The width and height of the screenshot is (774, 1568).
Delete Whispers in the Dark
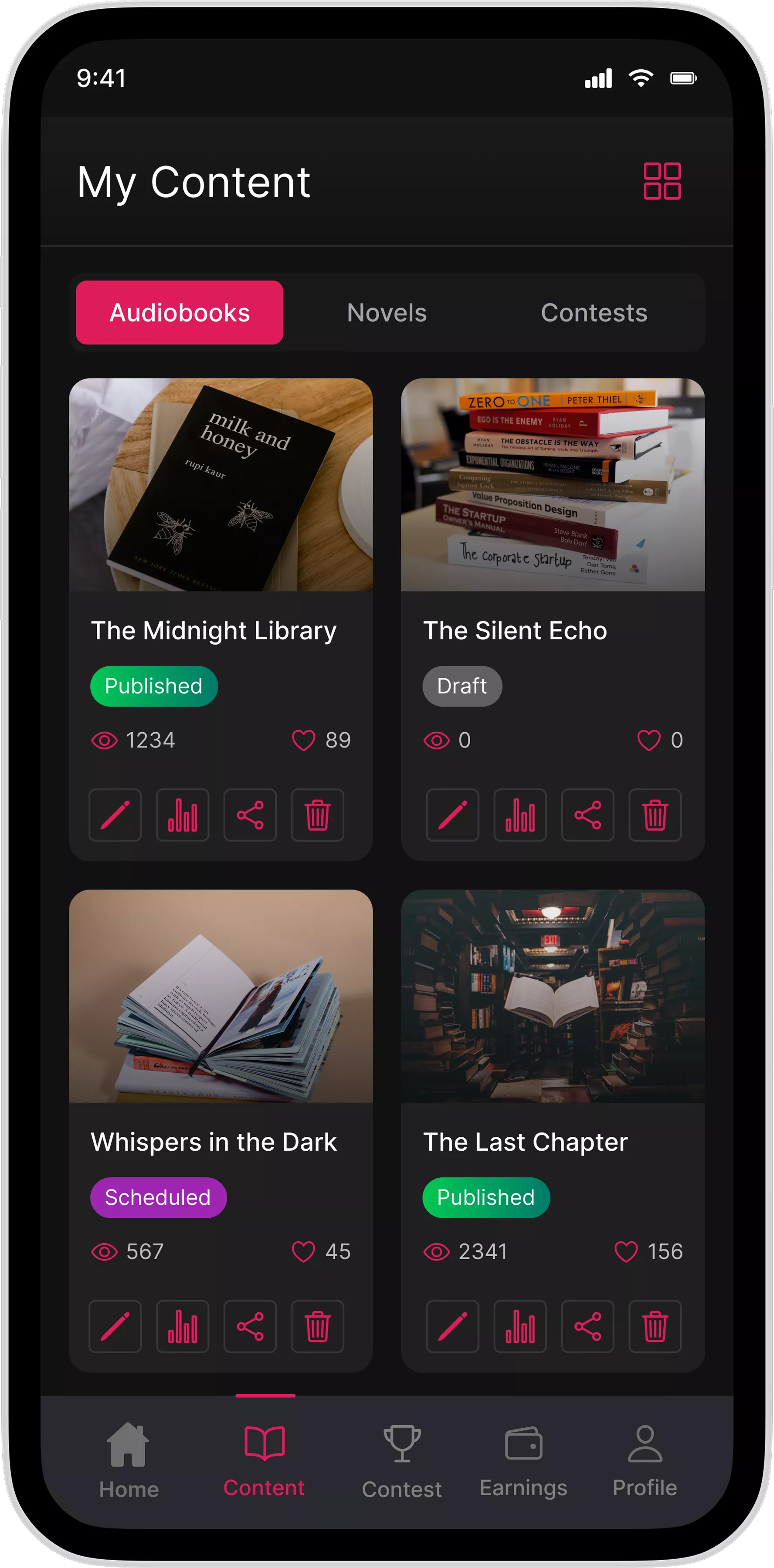(x=317, y=1326)
